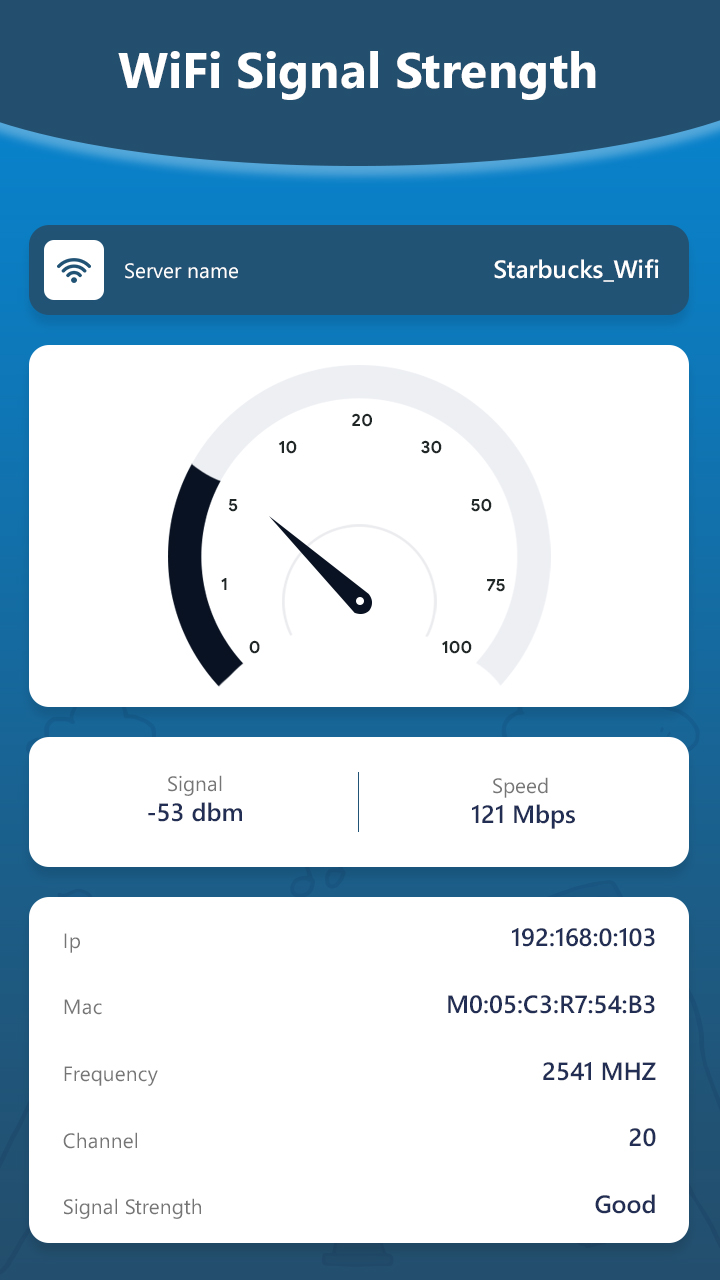Click the gauge 20 label
The image size is (720, 1280).
pos(360,420)
